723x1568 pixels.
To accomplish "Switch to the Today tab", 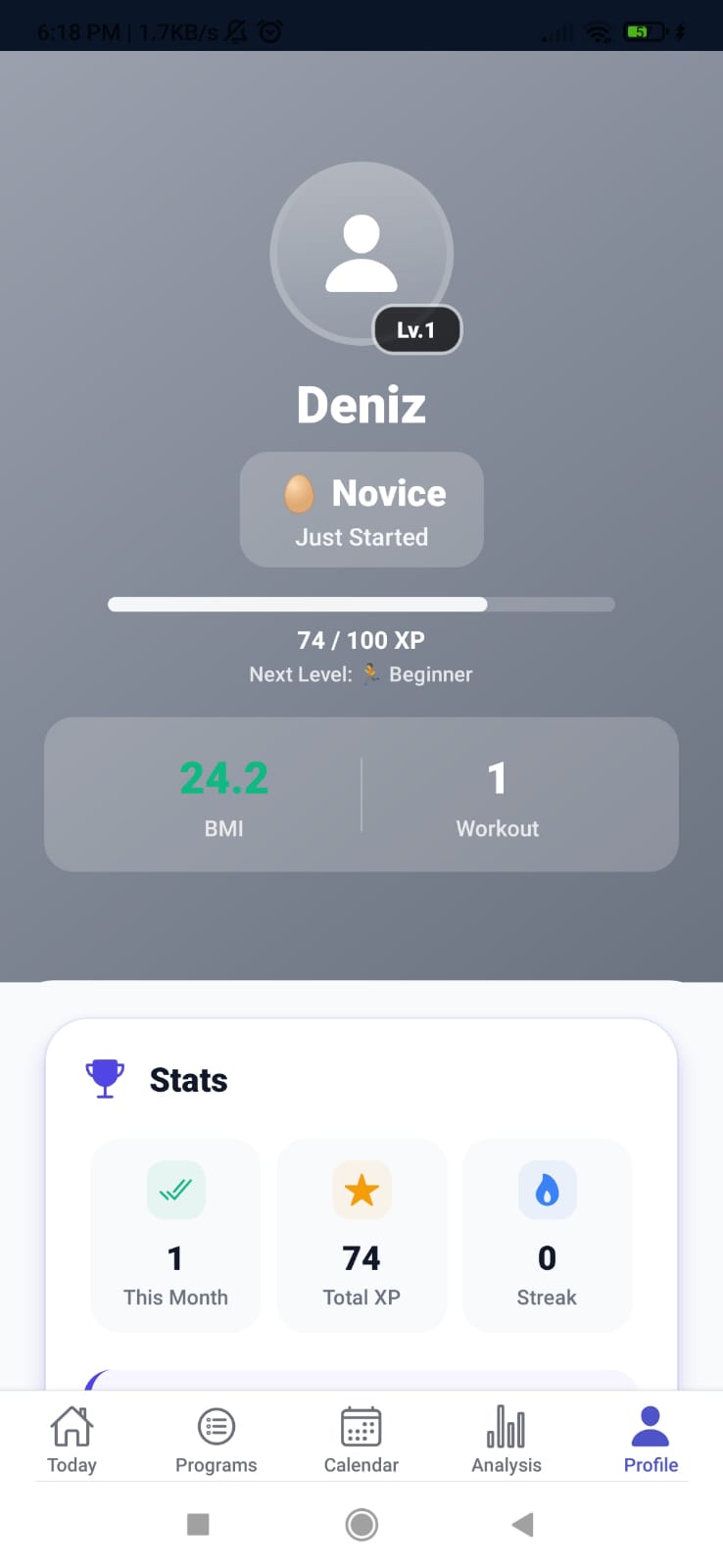I will [x=72, y=1438].
